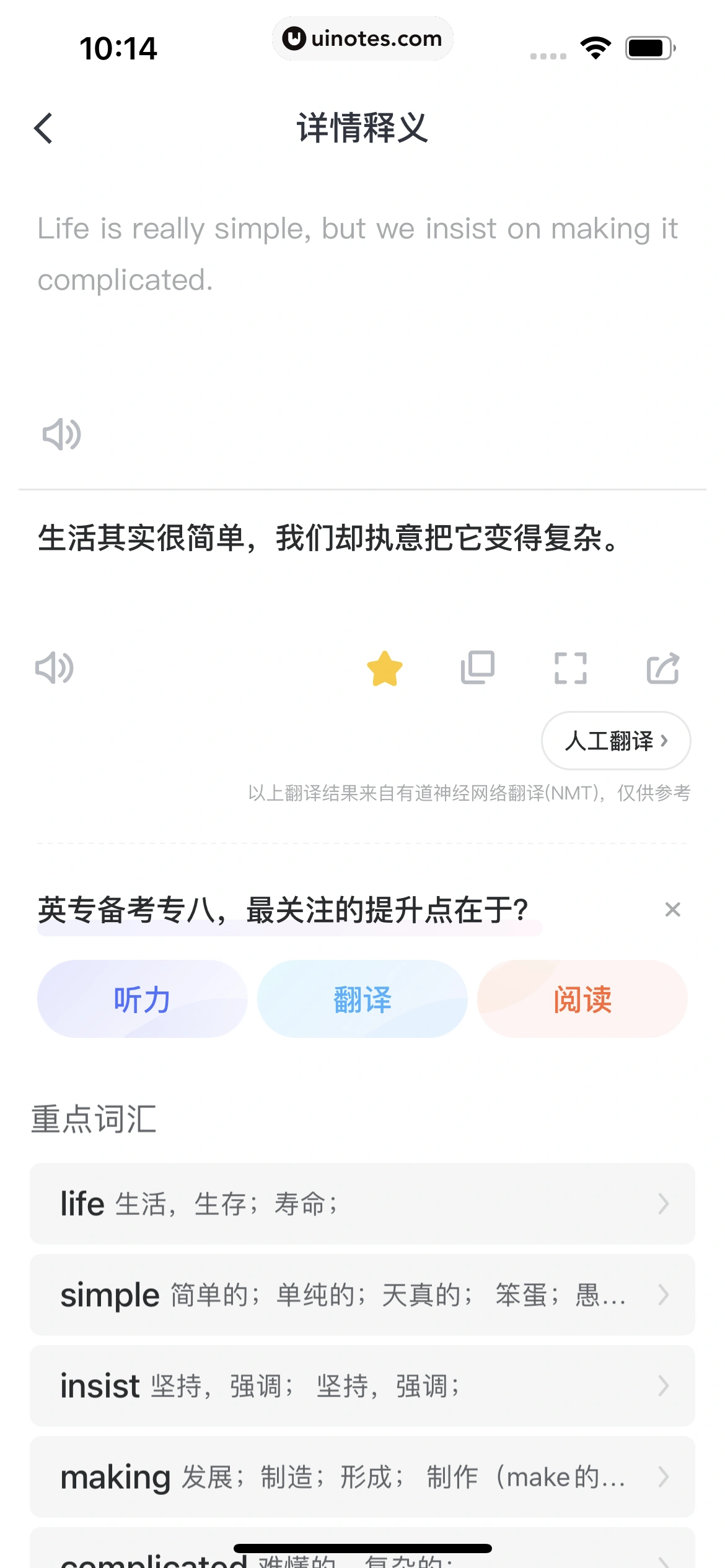This screenshot has width=725, height=1568.
Task: View details for the word insist
Action: point(361,1387)
